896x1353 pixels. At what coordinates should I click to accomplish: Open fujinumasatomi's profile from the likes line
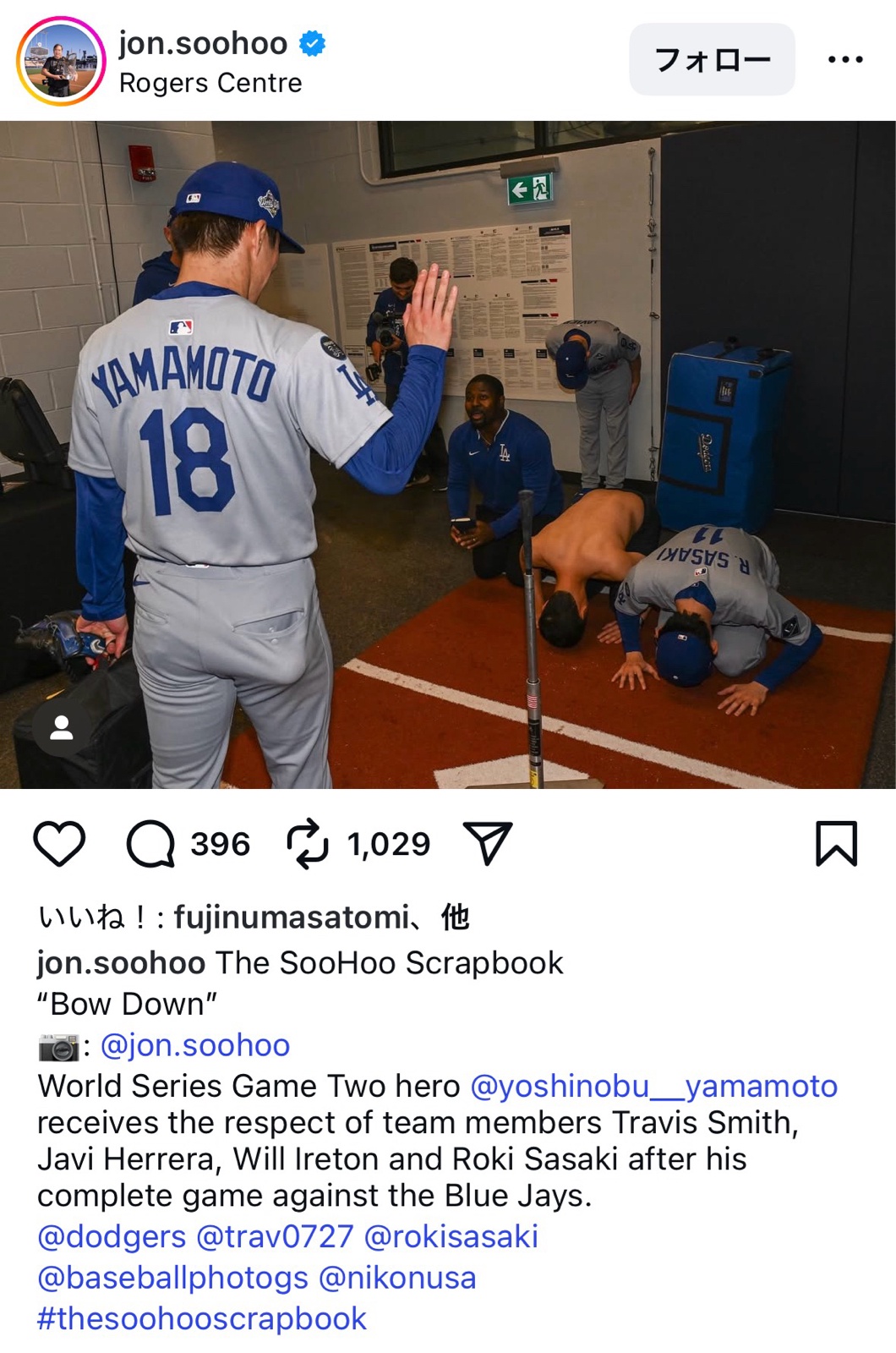[x=292, y=917]
